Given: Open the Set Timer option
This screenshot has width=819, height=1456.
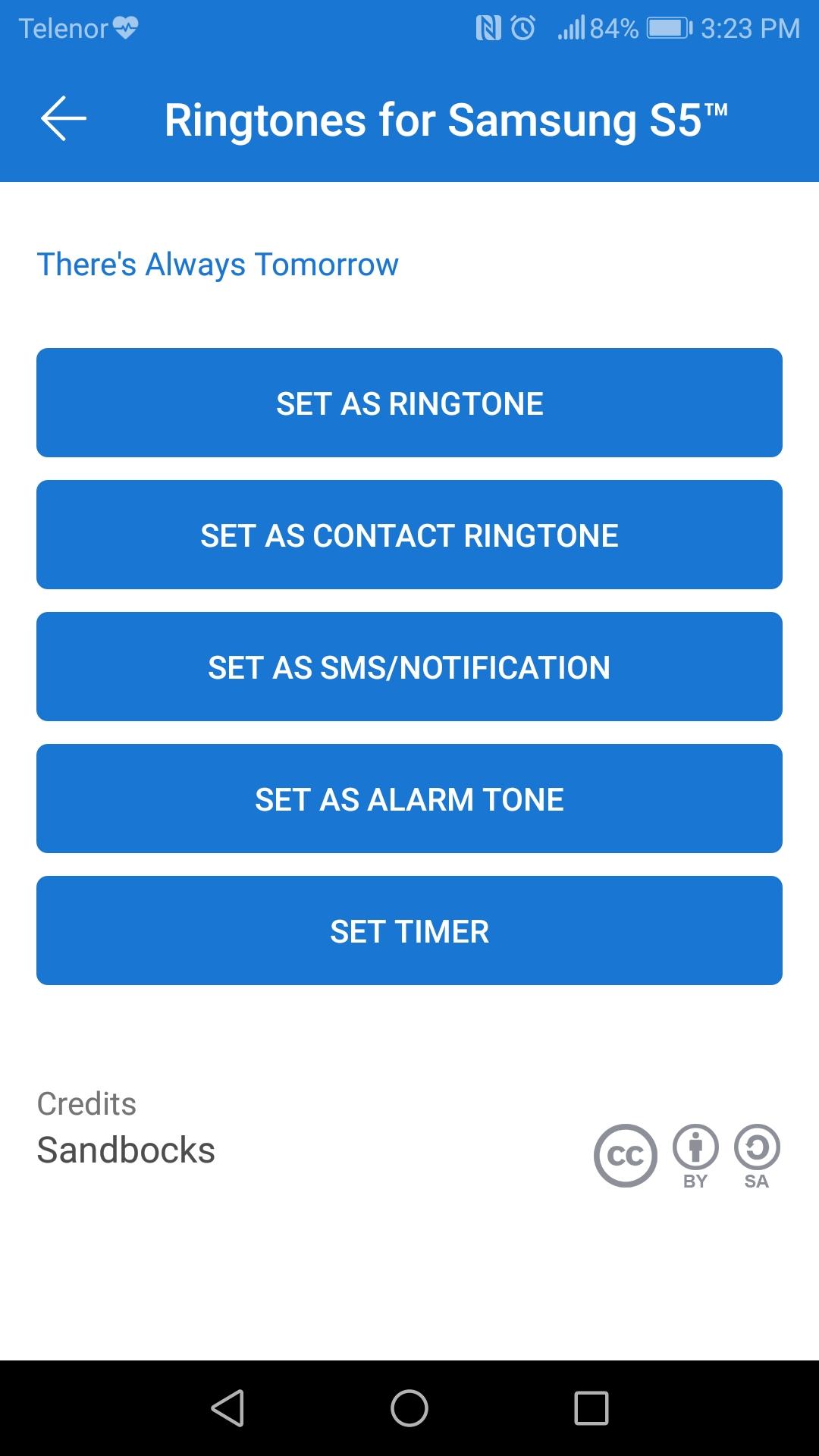Looking at the screenshot, I should pyautogui.click(x=409, y=930).
